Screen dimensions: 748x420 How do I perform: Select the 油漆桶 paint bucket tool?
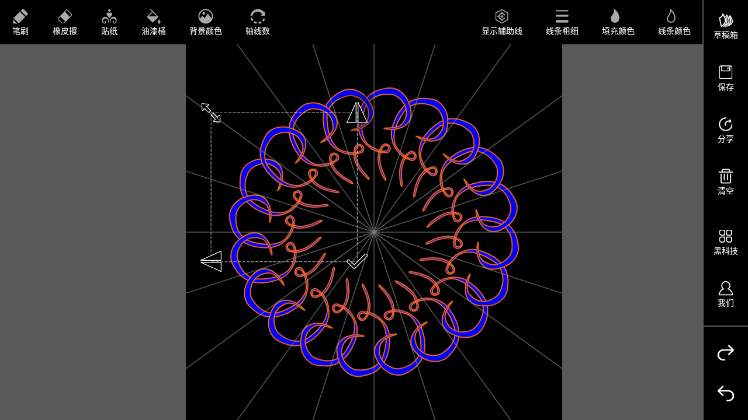[x=153, y=21]
